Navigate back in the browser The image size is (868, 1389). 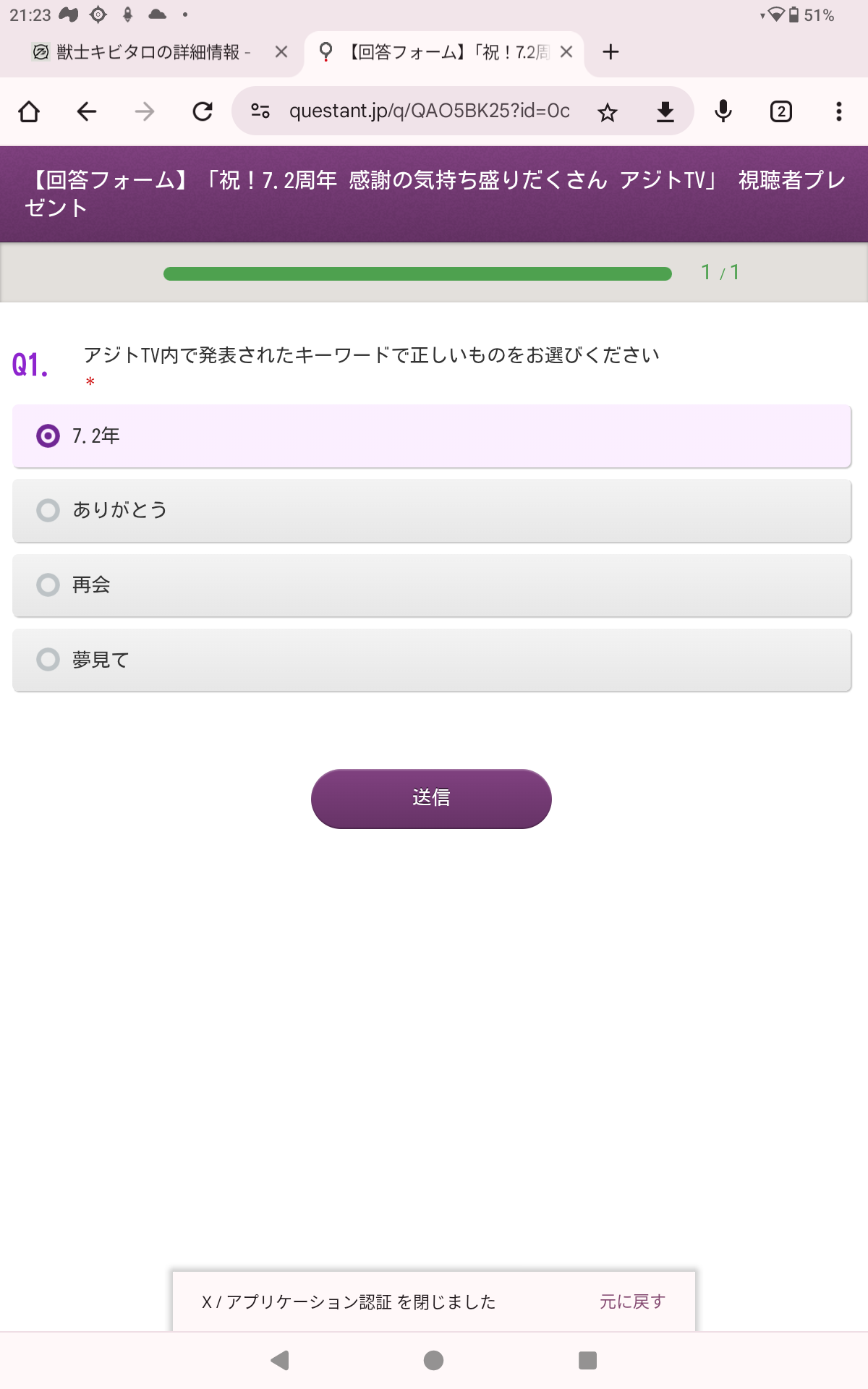pos(87,111)
